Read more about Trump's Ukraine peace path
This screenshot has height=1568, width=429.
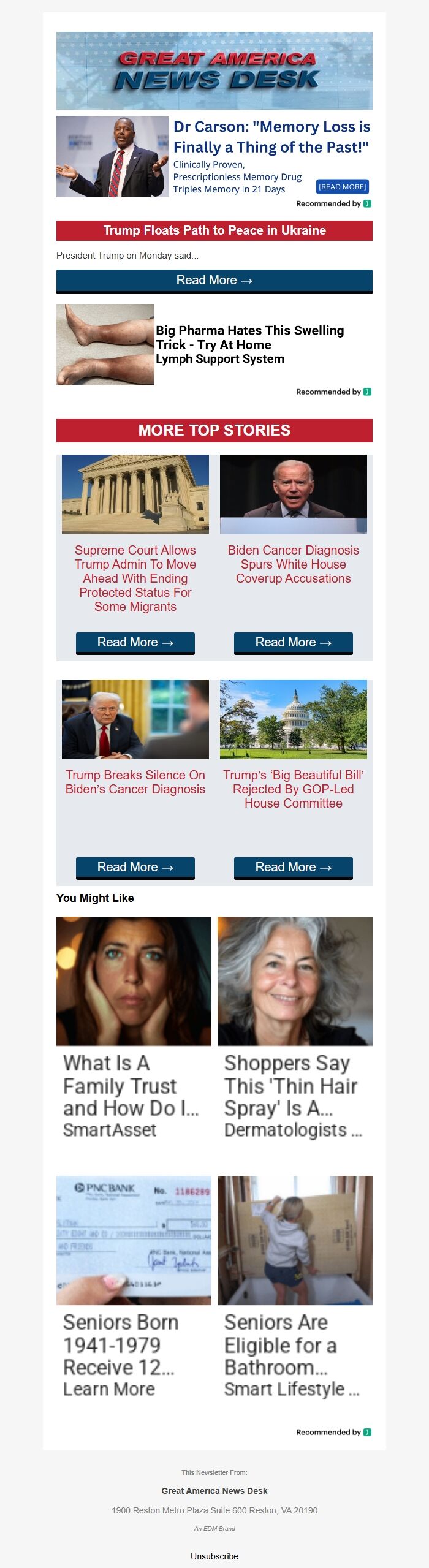214,281
